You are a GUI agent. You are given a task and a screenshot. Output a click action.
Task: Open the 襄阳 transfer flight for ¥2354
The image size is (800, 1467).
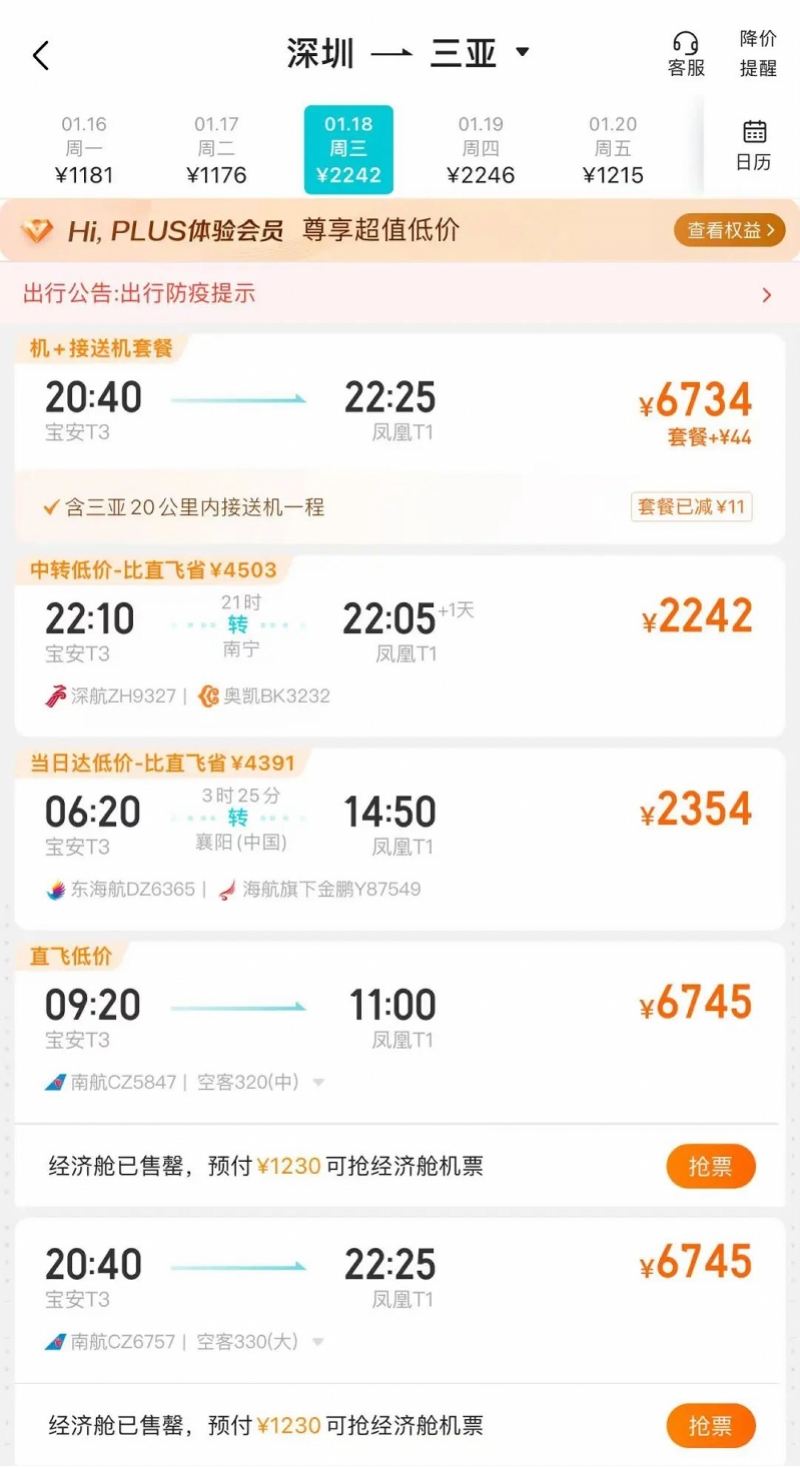[400, 839]
